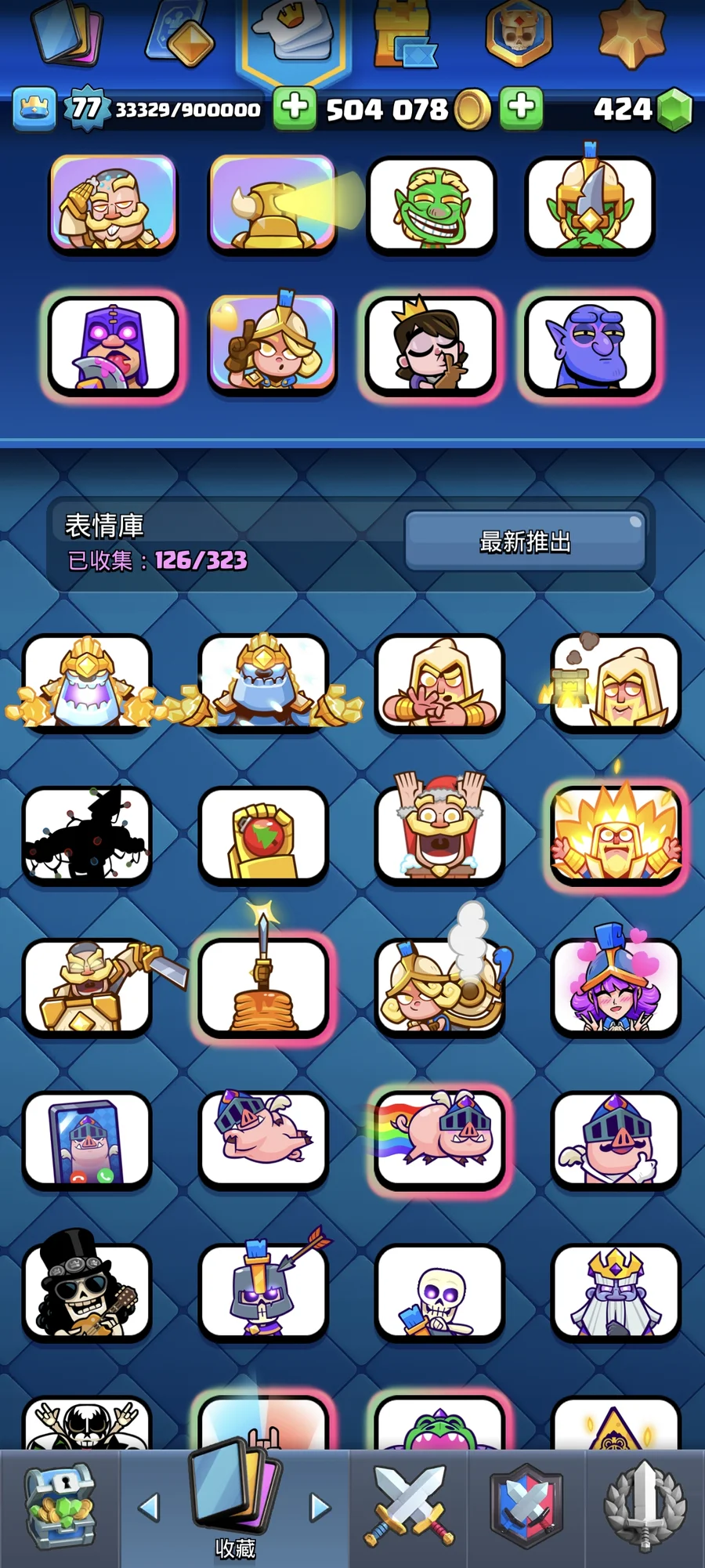705x1568 pixels.
Task: Open the cards tab at the top
Action: tap(68, 35)
